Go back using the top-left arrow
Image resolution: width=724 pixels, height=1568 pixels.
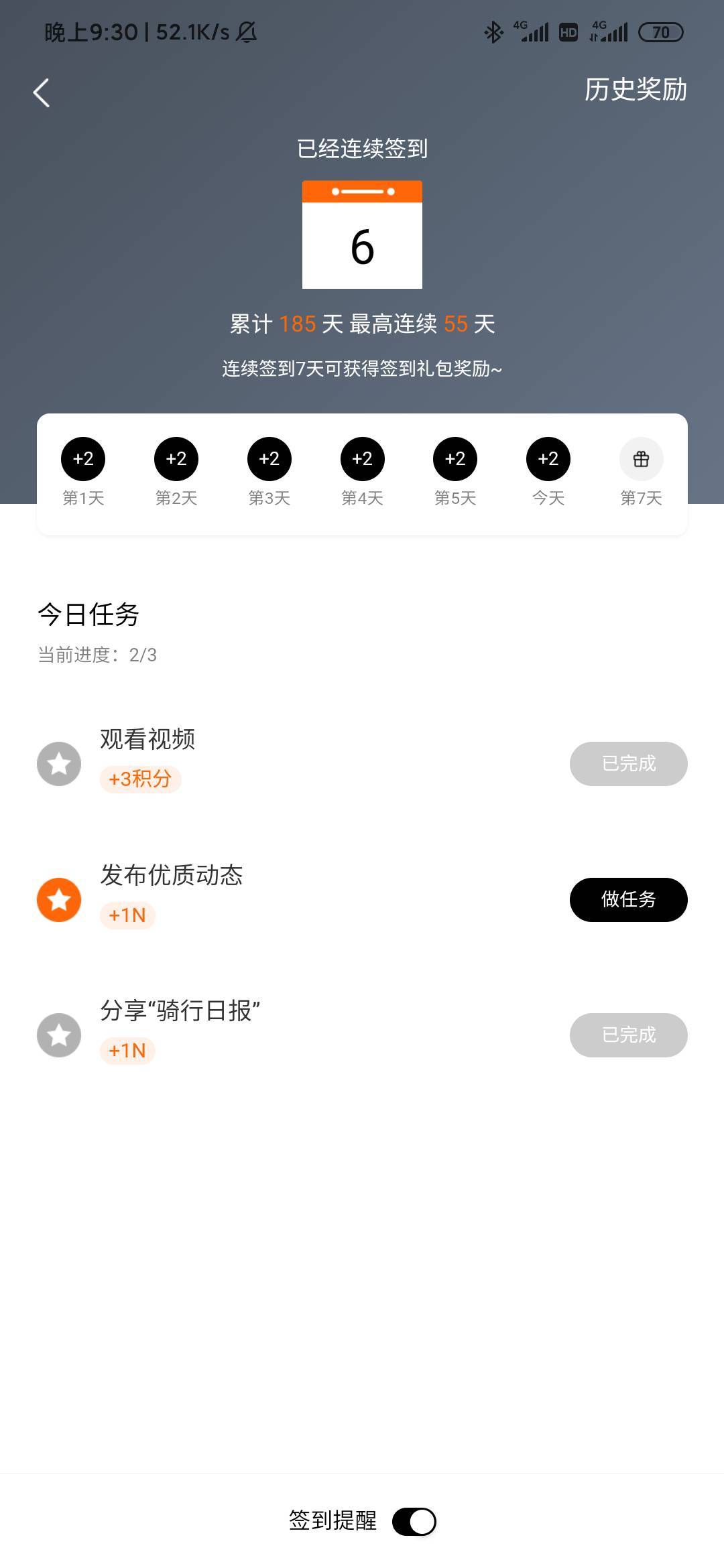click(42, 92)
